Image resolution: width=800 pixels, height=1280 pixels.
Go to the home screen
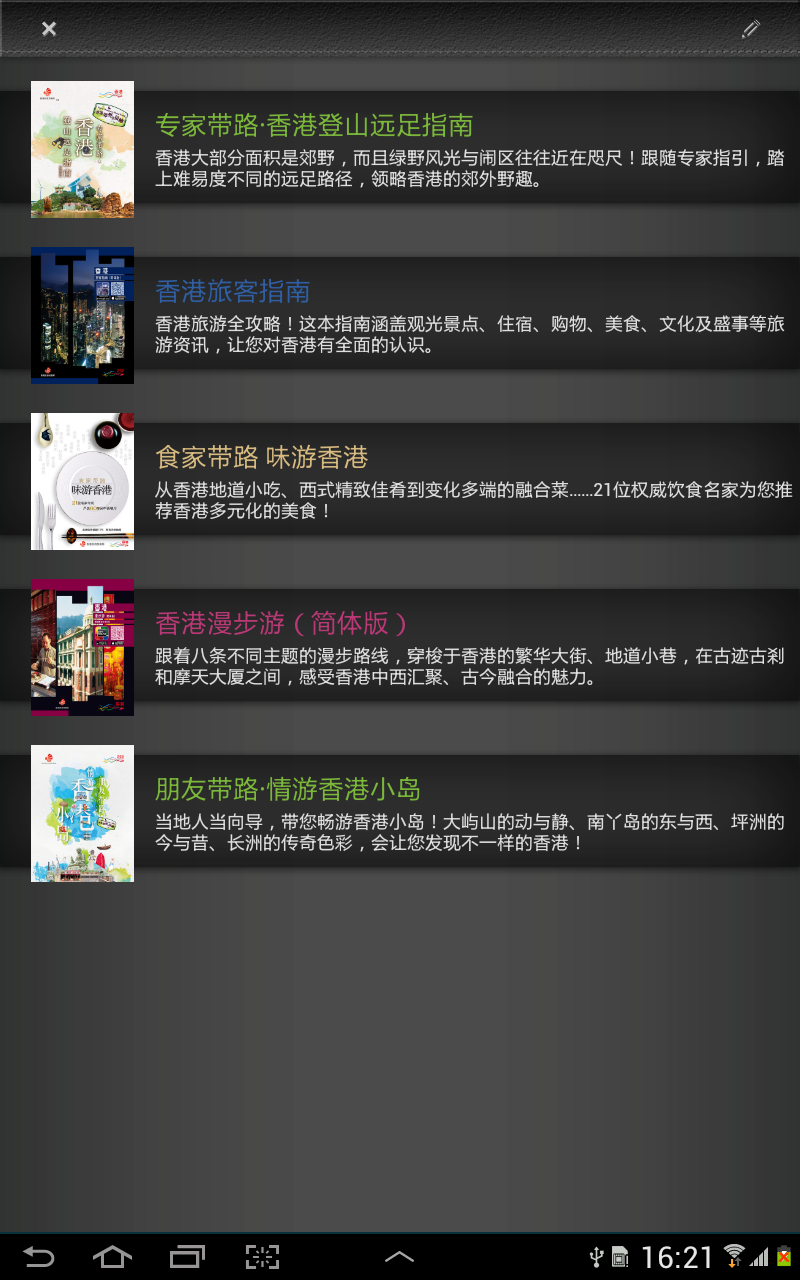[112, 1257]
